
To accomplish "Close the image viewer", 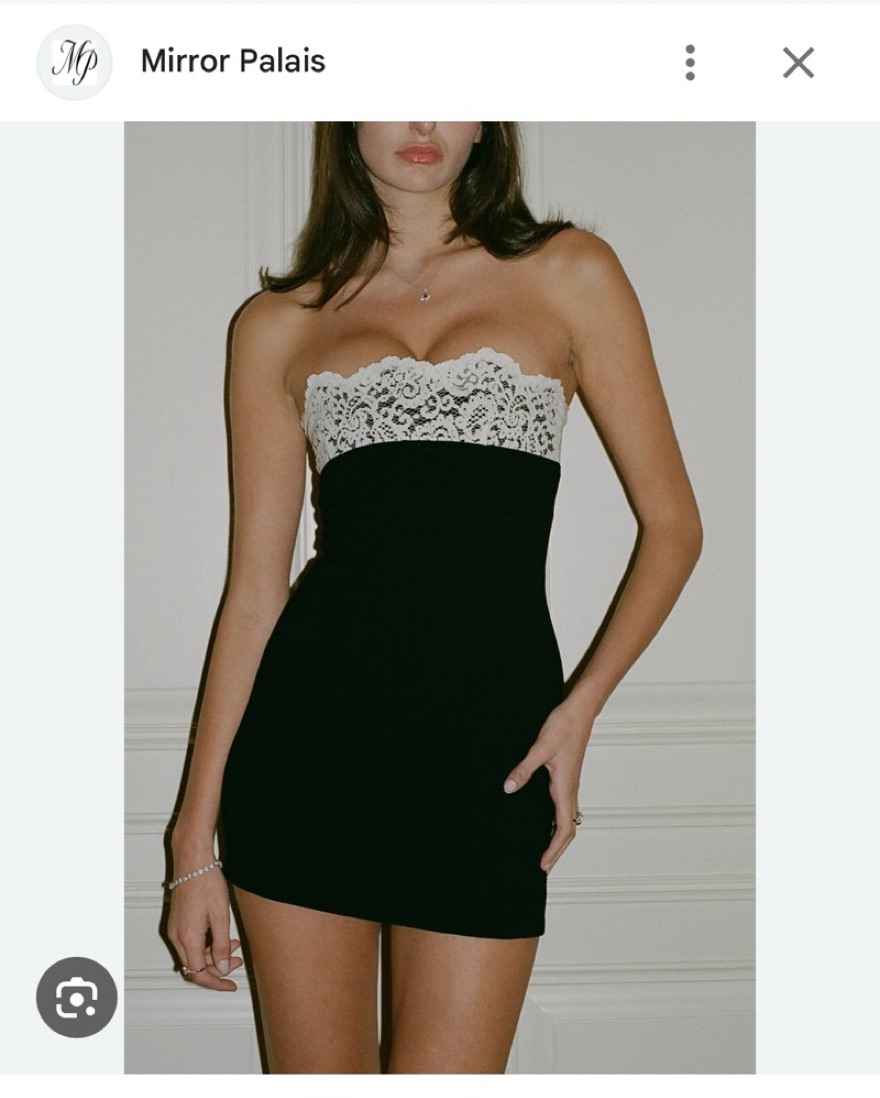I will click(x=798, y=62).
